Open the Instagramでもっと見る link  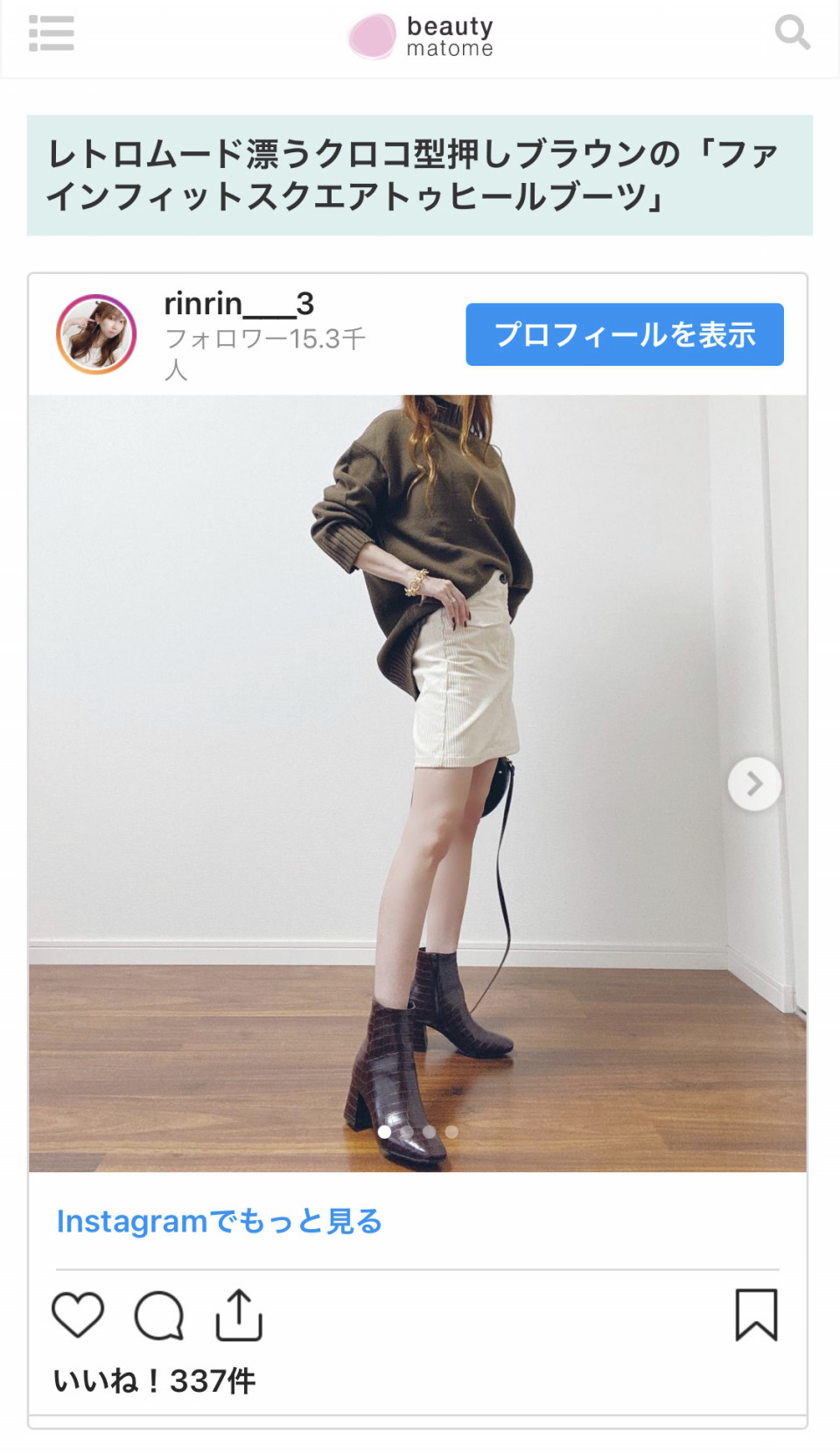220,1221
